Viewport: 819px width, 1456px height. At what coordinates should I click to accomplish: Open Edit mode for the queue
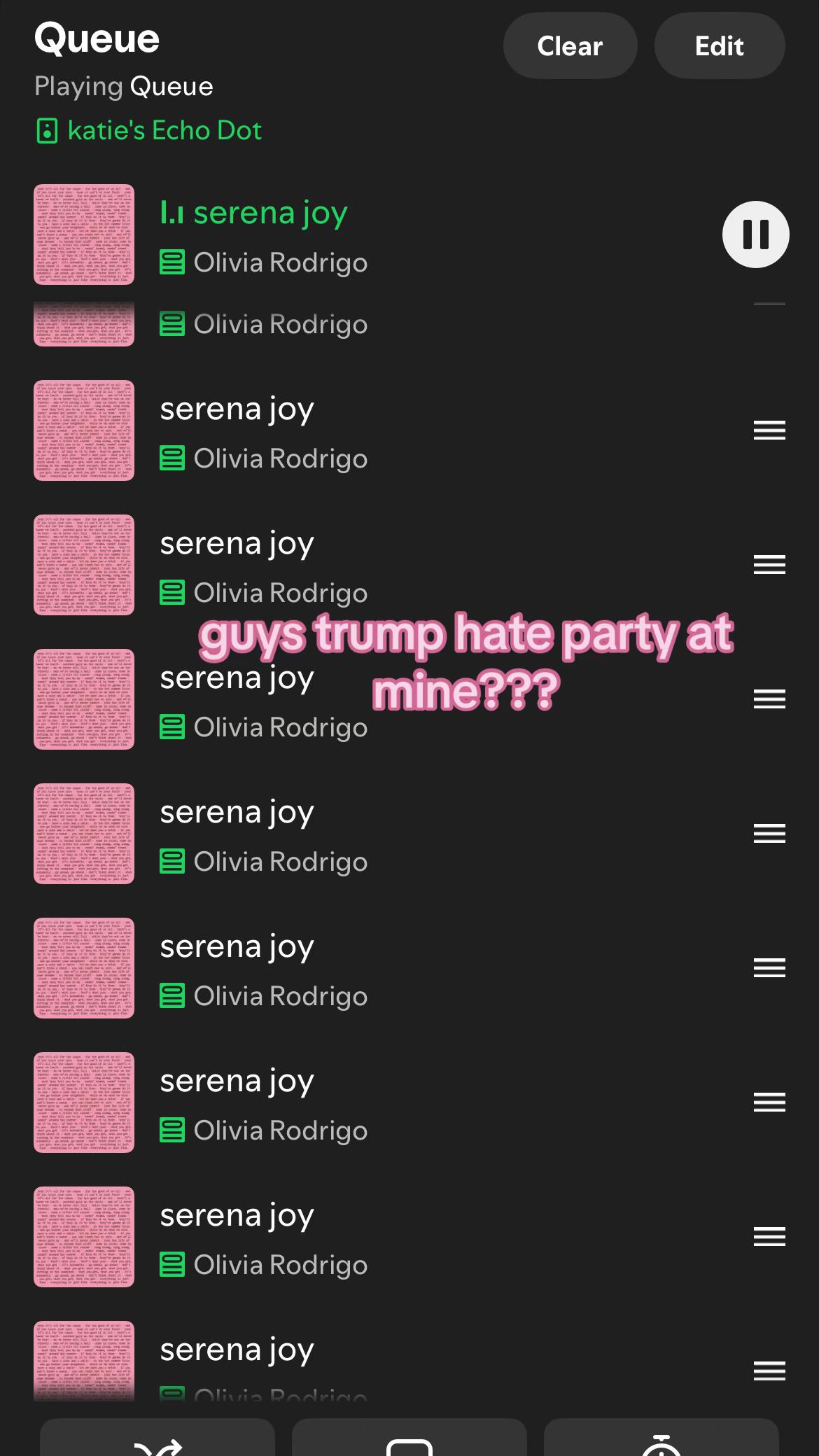[x=719, y=46]
